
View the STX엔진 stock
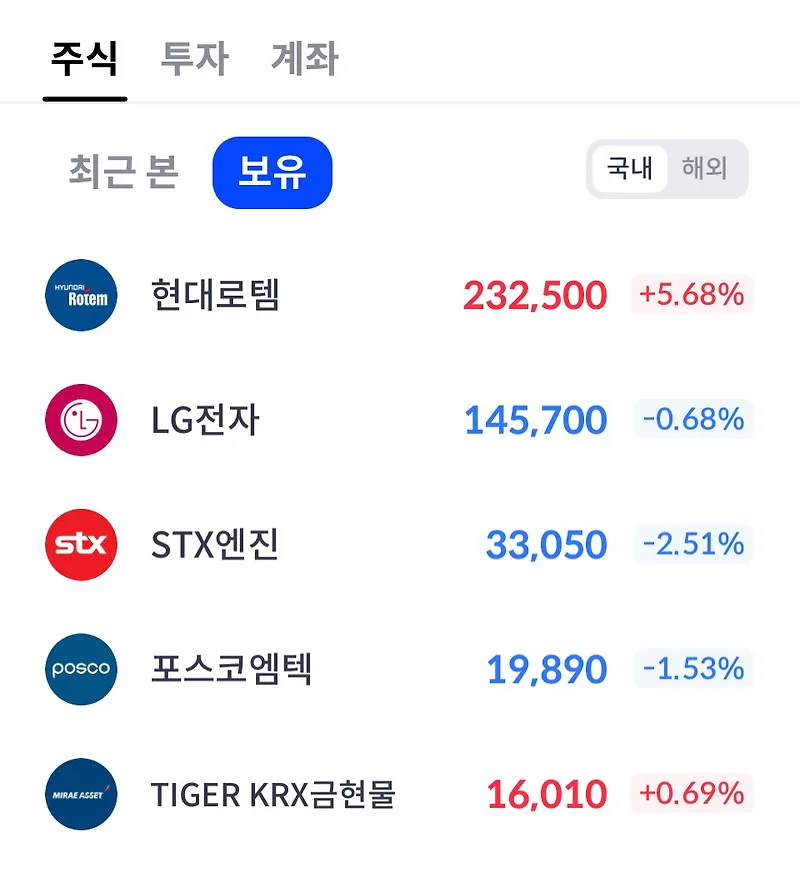pos(399,544)
